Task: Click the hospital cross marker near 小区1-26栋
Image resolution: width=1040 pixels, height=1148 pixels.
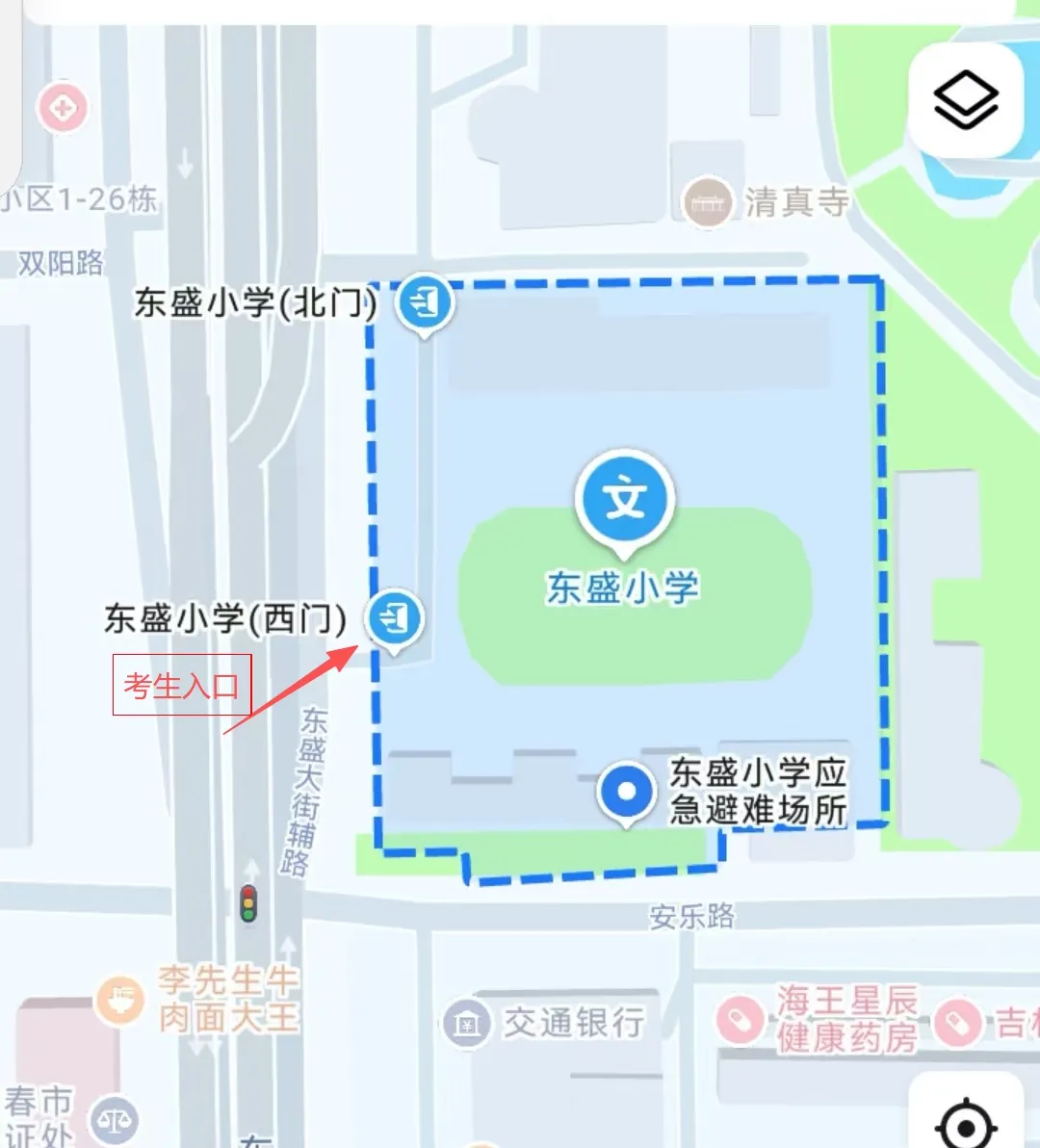Action: click(62, 108)
